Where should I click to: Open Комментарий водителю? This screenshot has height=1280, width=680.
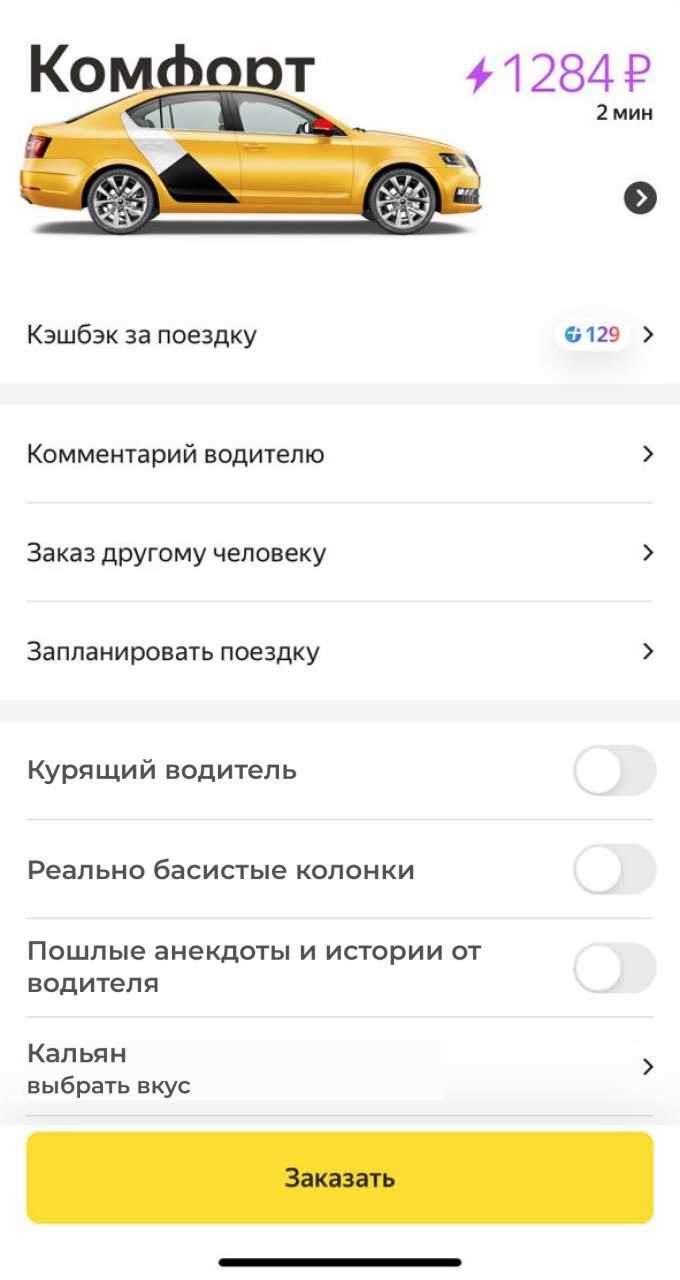point(340,454)
